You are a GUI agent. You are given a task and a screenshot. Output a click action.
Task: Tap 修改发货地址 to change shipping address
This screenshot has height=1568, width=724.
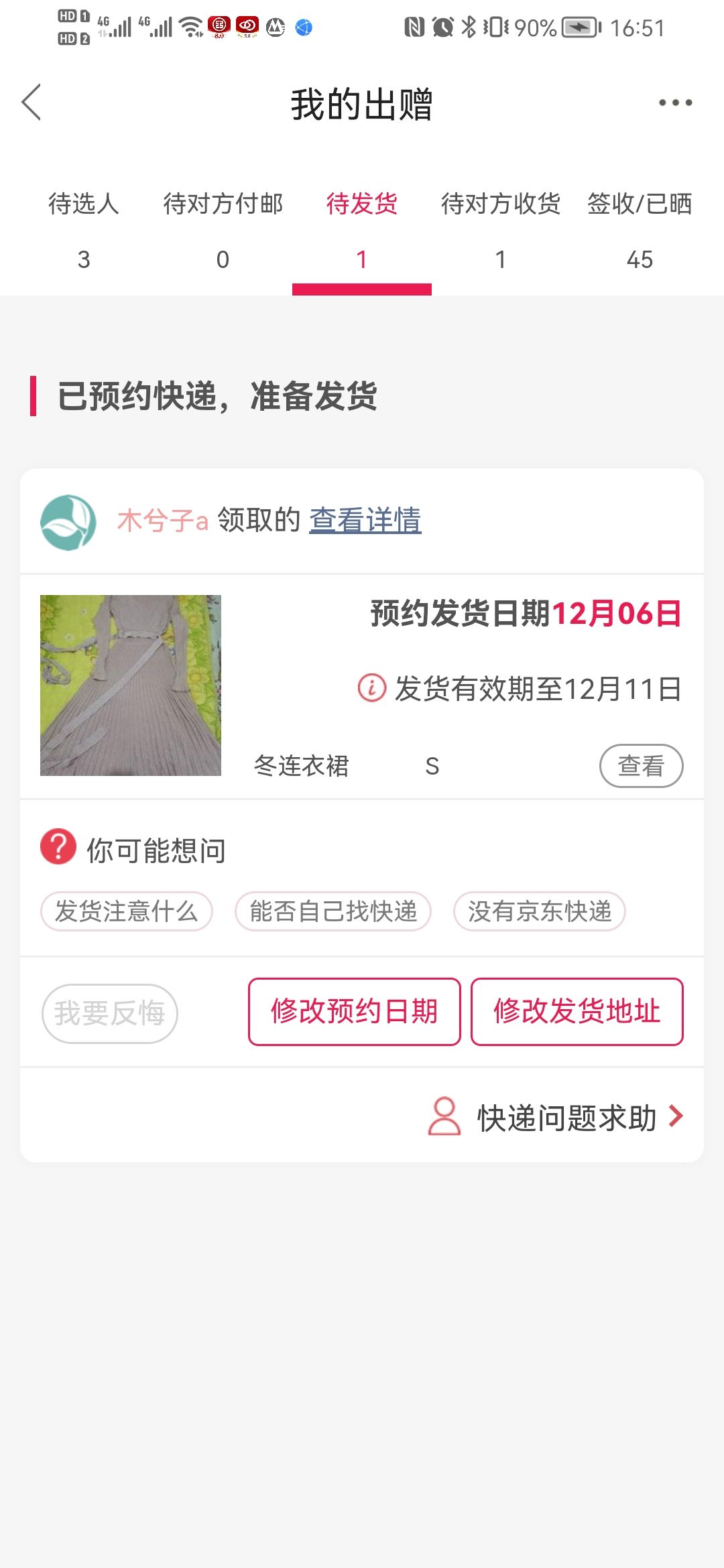tap(577, 1011)
